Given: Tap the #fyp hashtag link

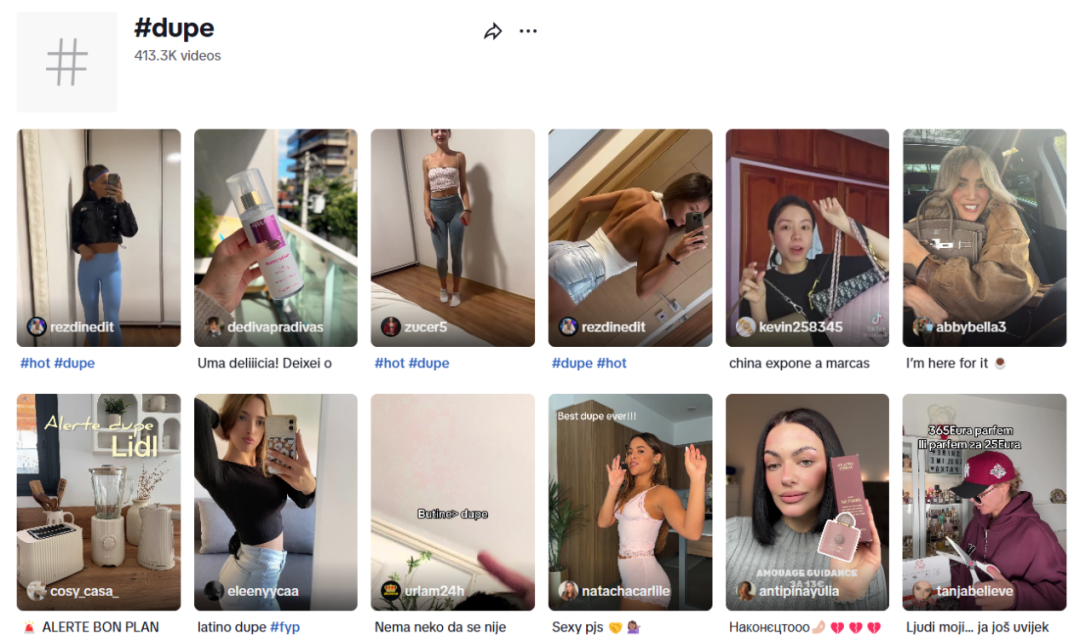Looking at the screenshot, I should pos(285,627).
